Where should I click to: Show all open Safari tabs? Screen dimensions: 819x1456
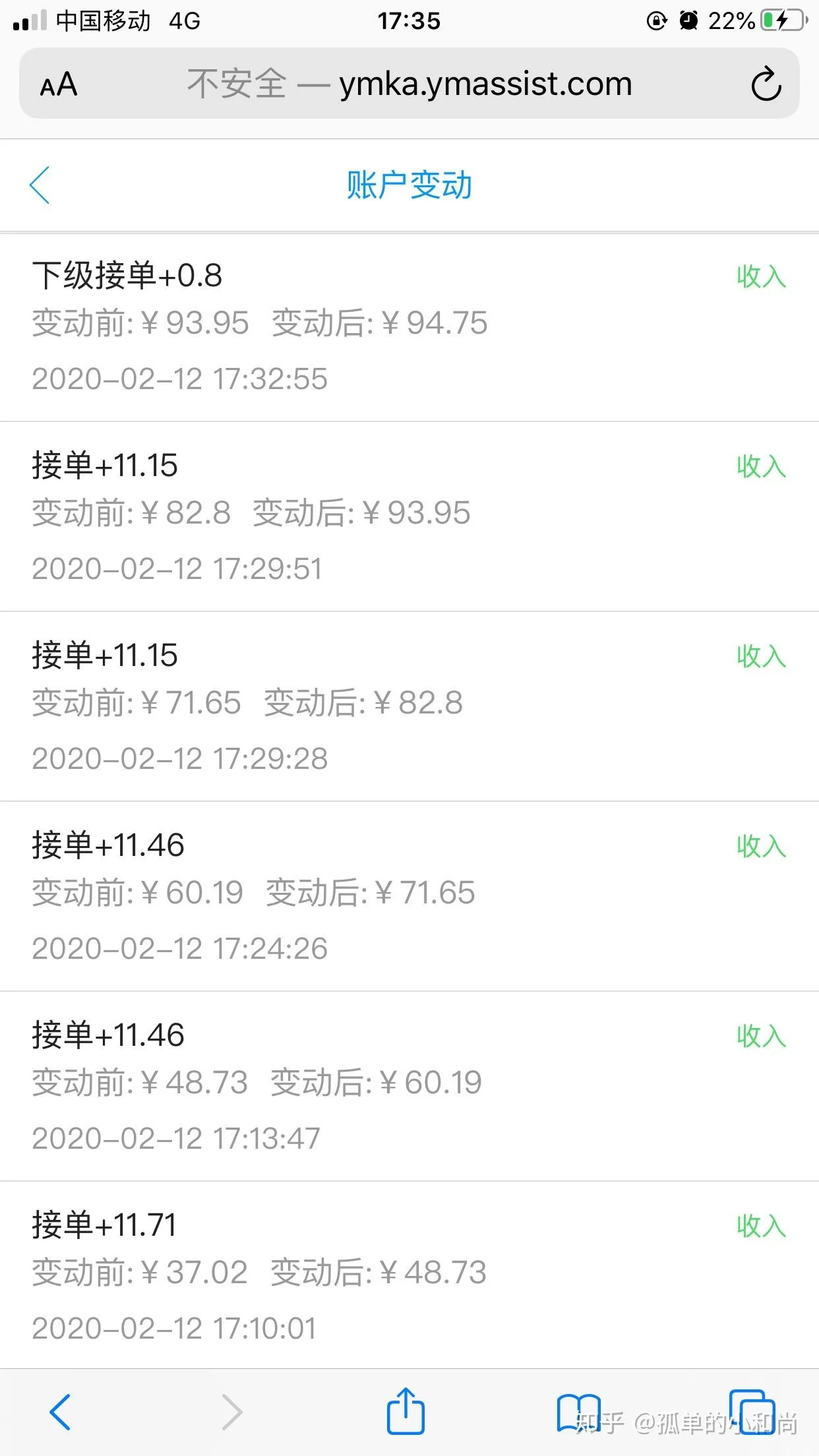pyautogui.click(x=752, y=1412)
